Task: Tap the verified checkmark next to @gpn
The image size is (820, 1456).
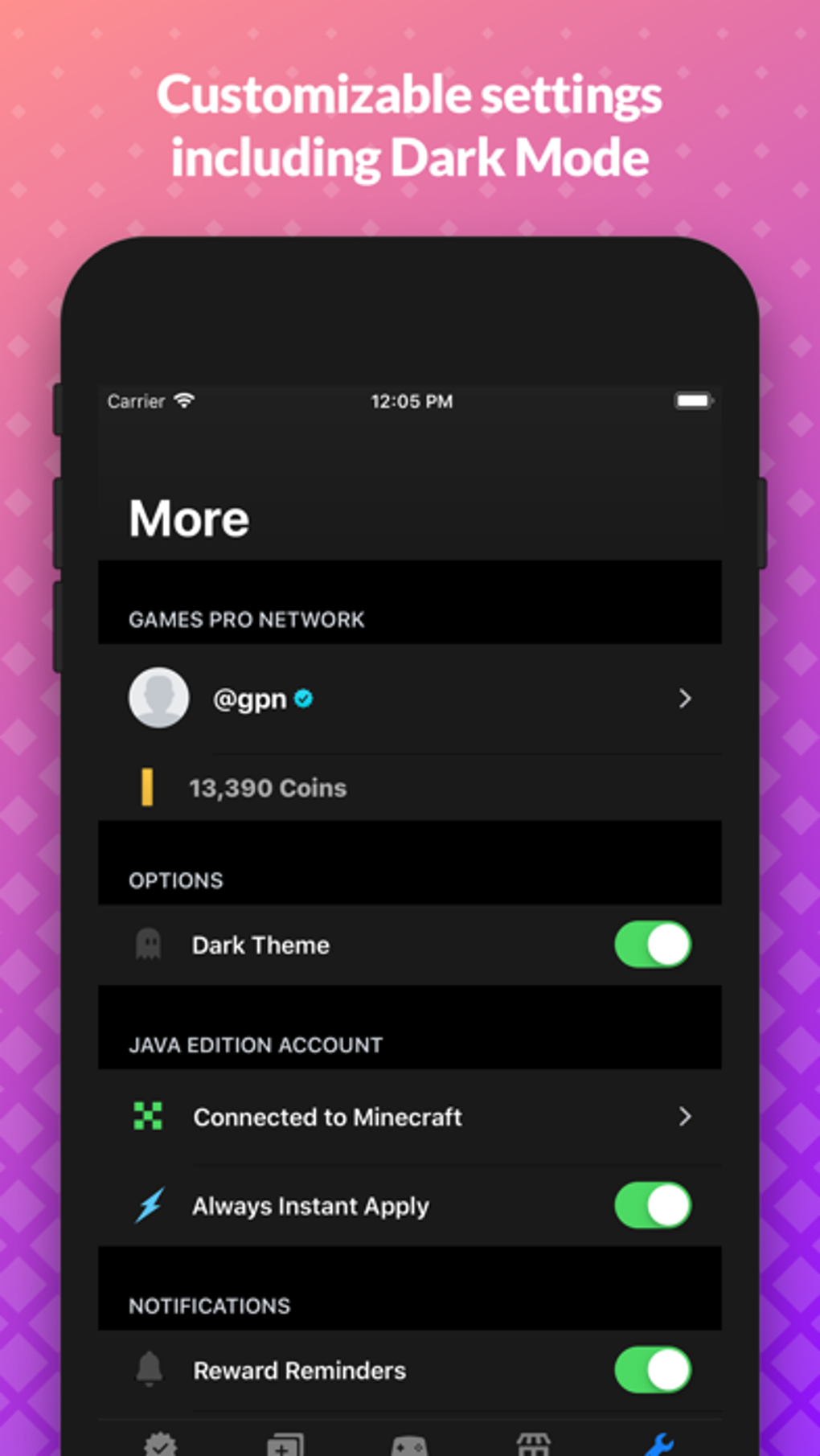Action: coord(304,699)
